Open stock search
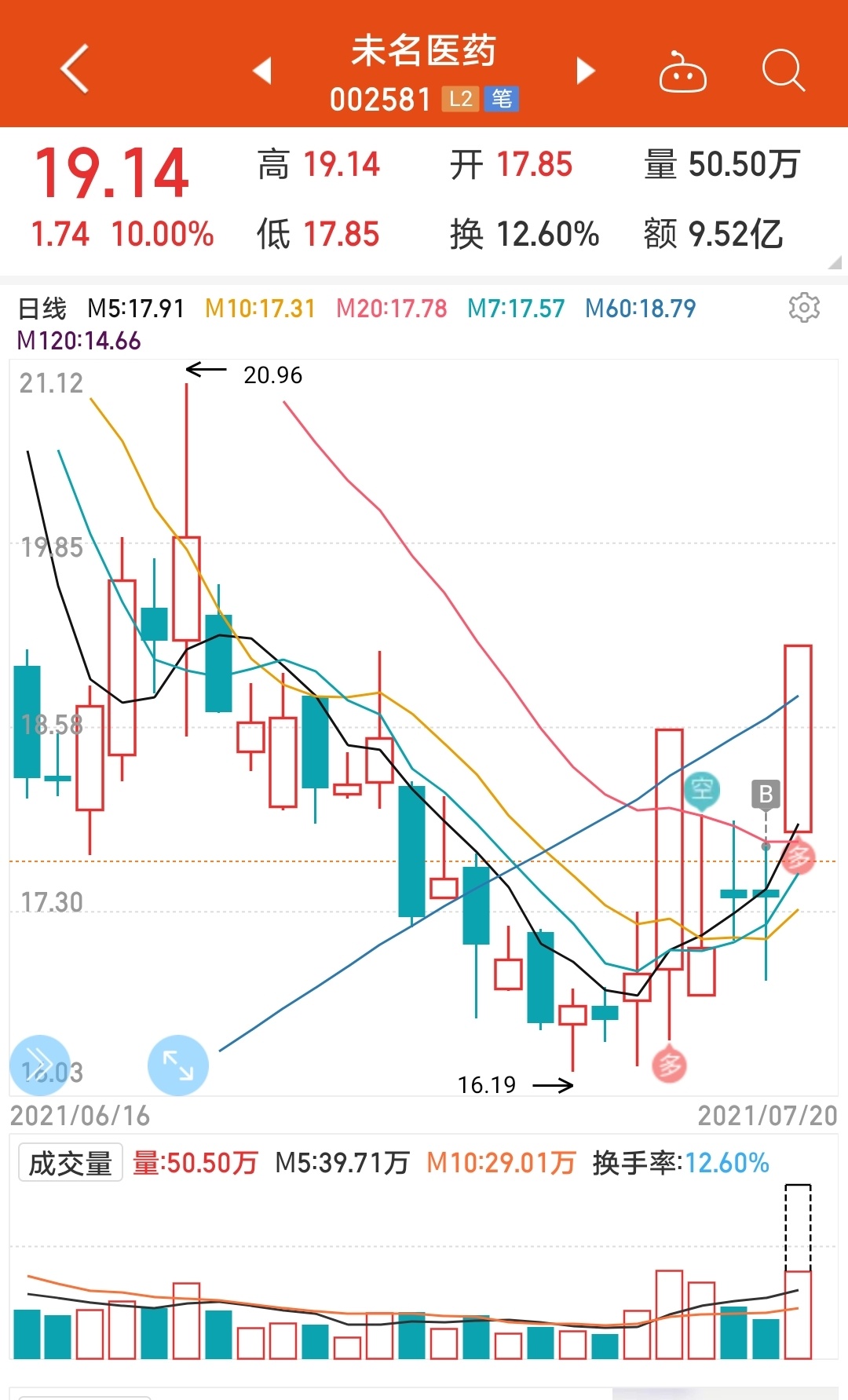This screenshot has width=848, height=1400. (784, 71)
